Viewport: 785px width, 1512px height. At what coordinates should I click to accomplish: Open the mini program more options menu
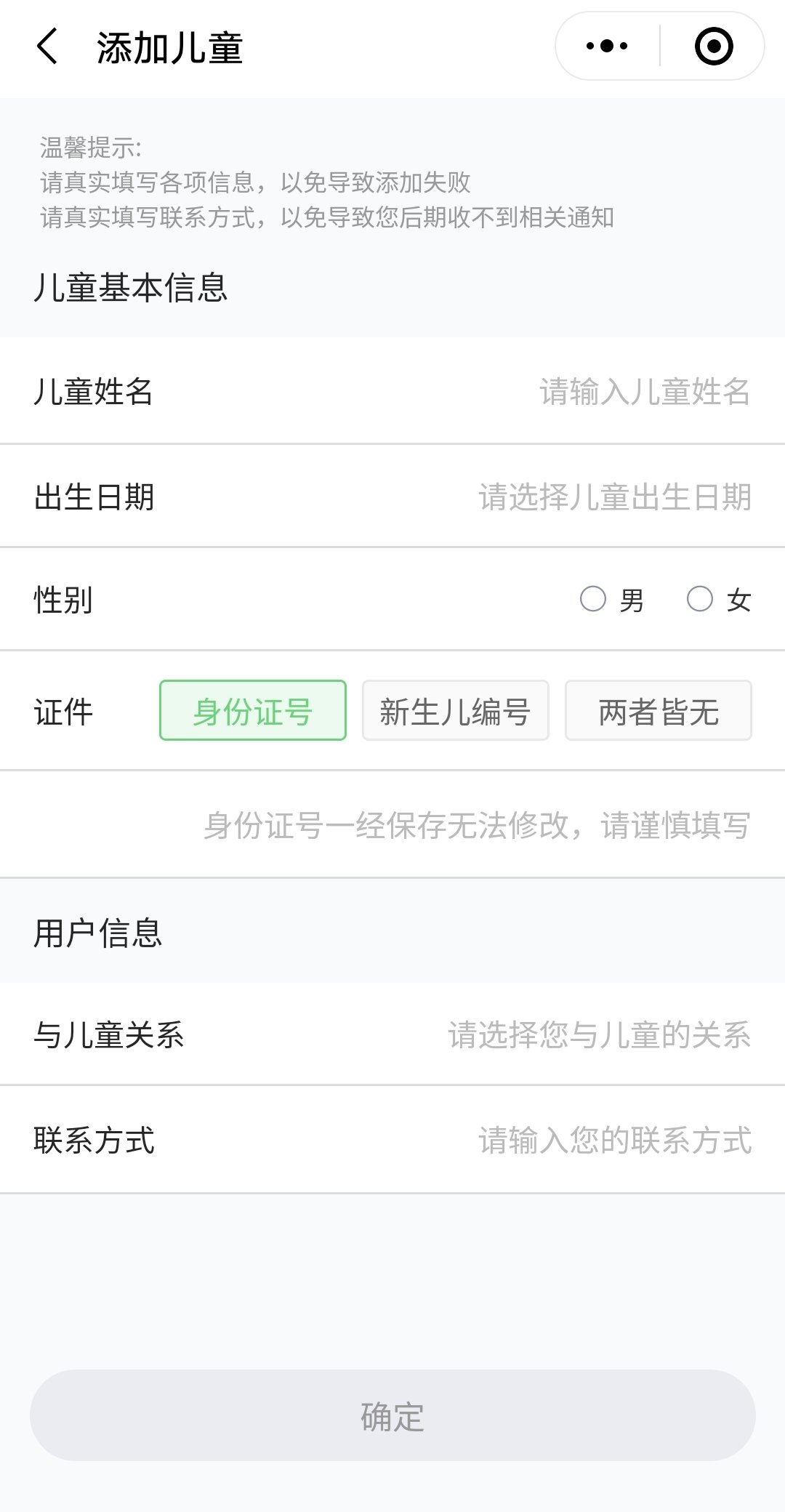coord(607,47)
